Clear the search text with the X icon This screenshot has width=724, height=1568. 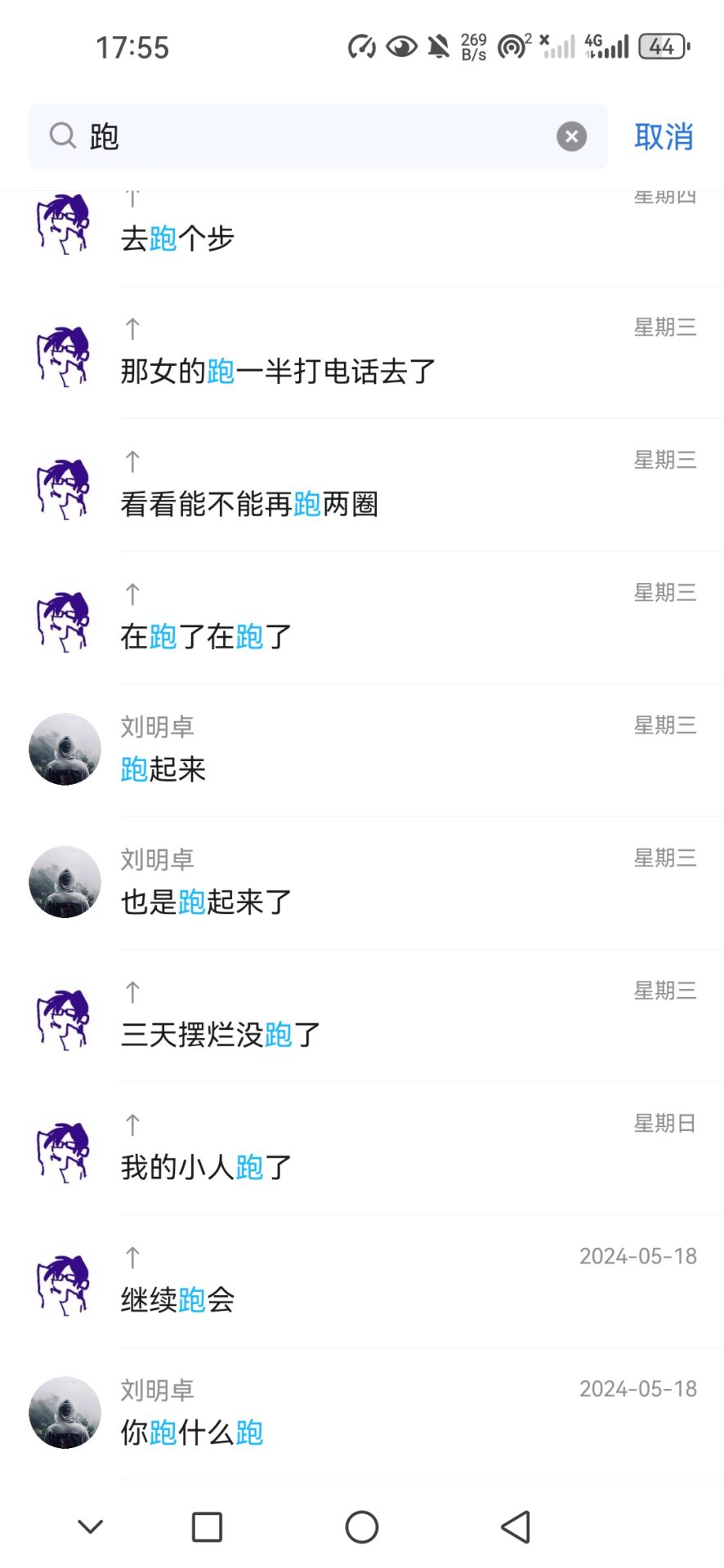pos(571,136)
